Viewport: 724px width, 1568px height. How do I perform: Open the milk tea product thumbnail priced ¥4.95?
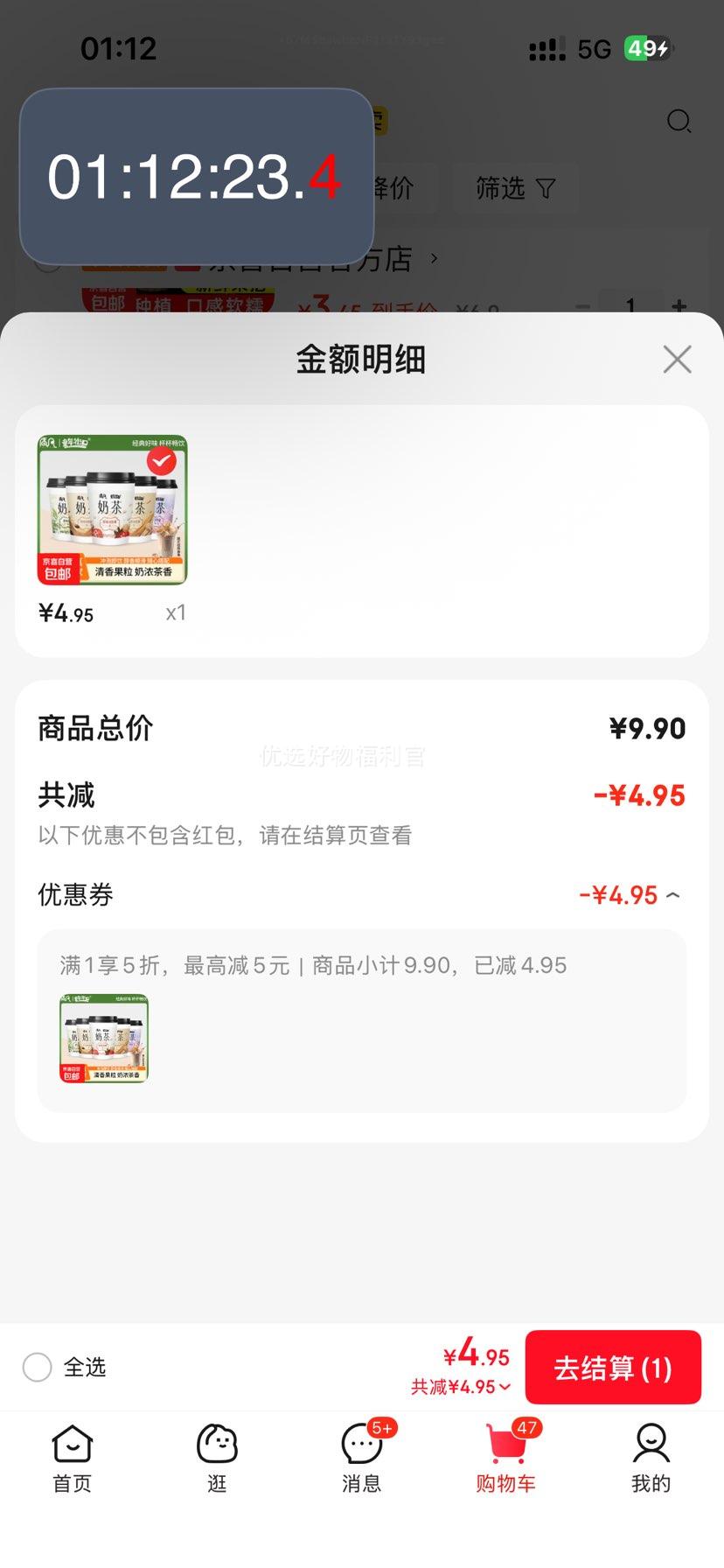click(x=112, y=509)
